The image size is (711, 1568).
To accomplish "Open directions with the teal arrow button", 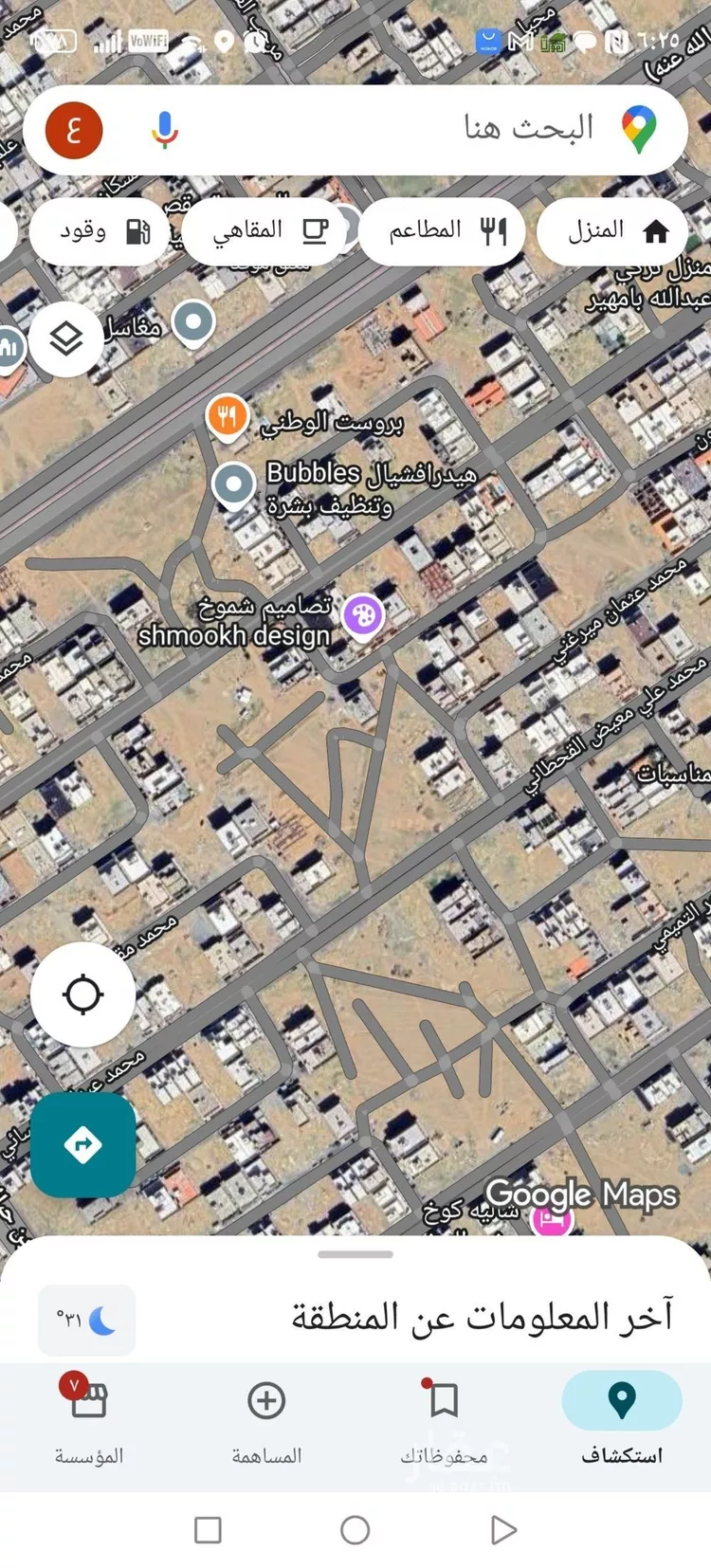I will pyautogui.click(x=82, y=1144).
